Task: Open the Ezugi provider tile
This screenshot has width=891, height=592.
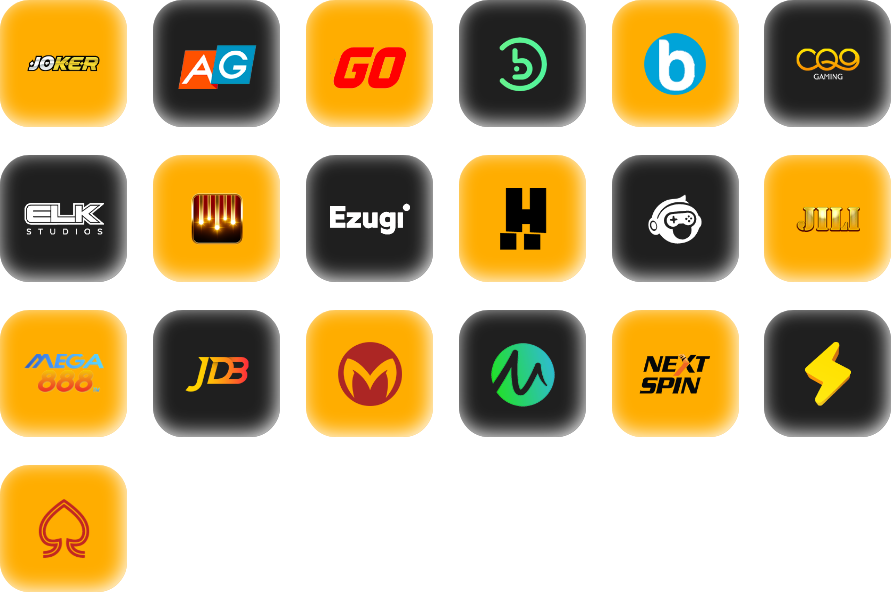Action: [x=369, y=218]
